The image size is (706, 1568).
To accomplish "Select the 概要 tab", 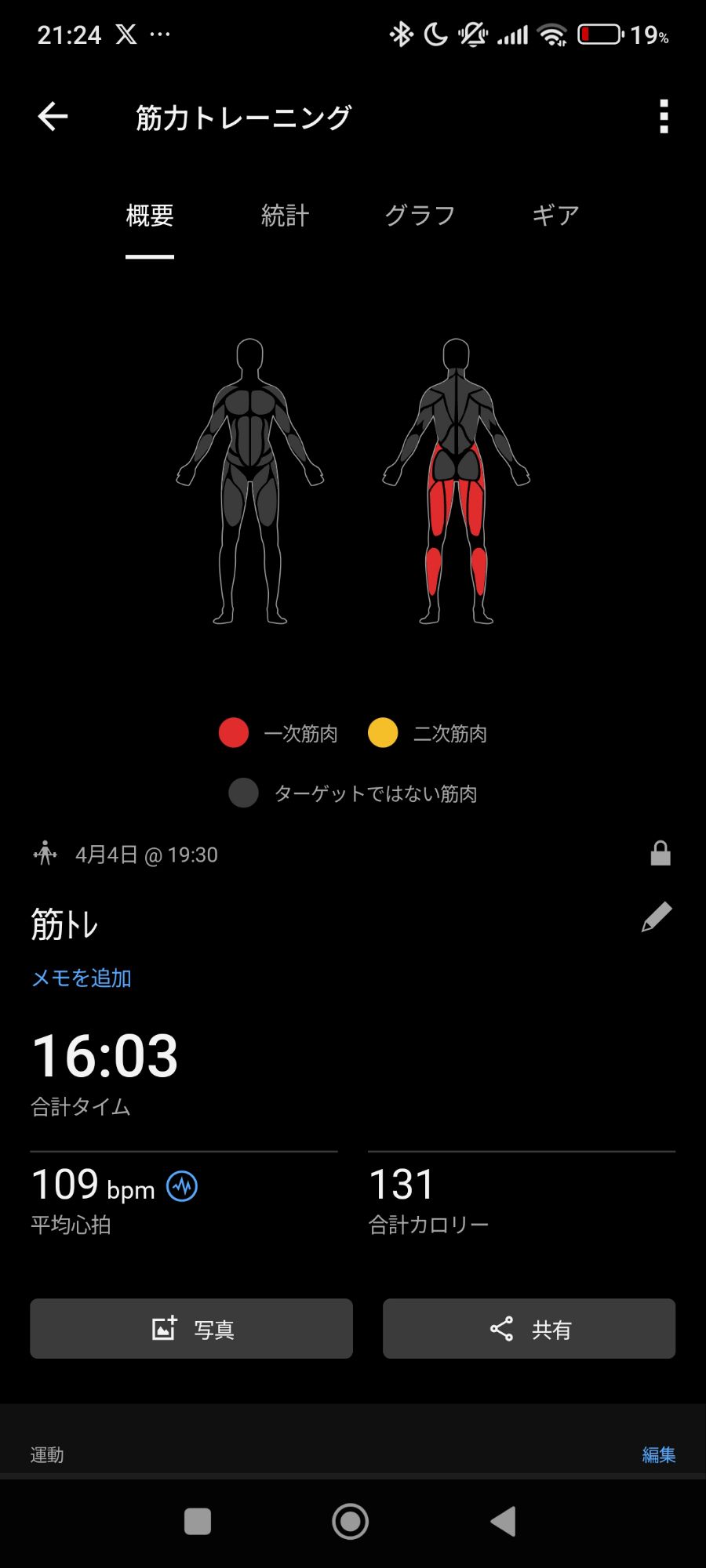I will click(150, 216).
